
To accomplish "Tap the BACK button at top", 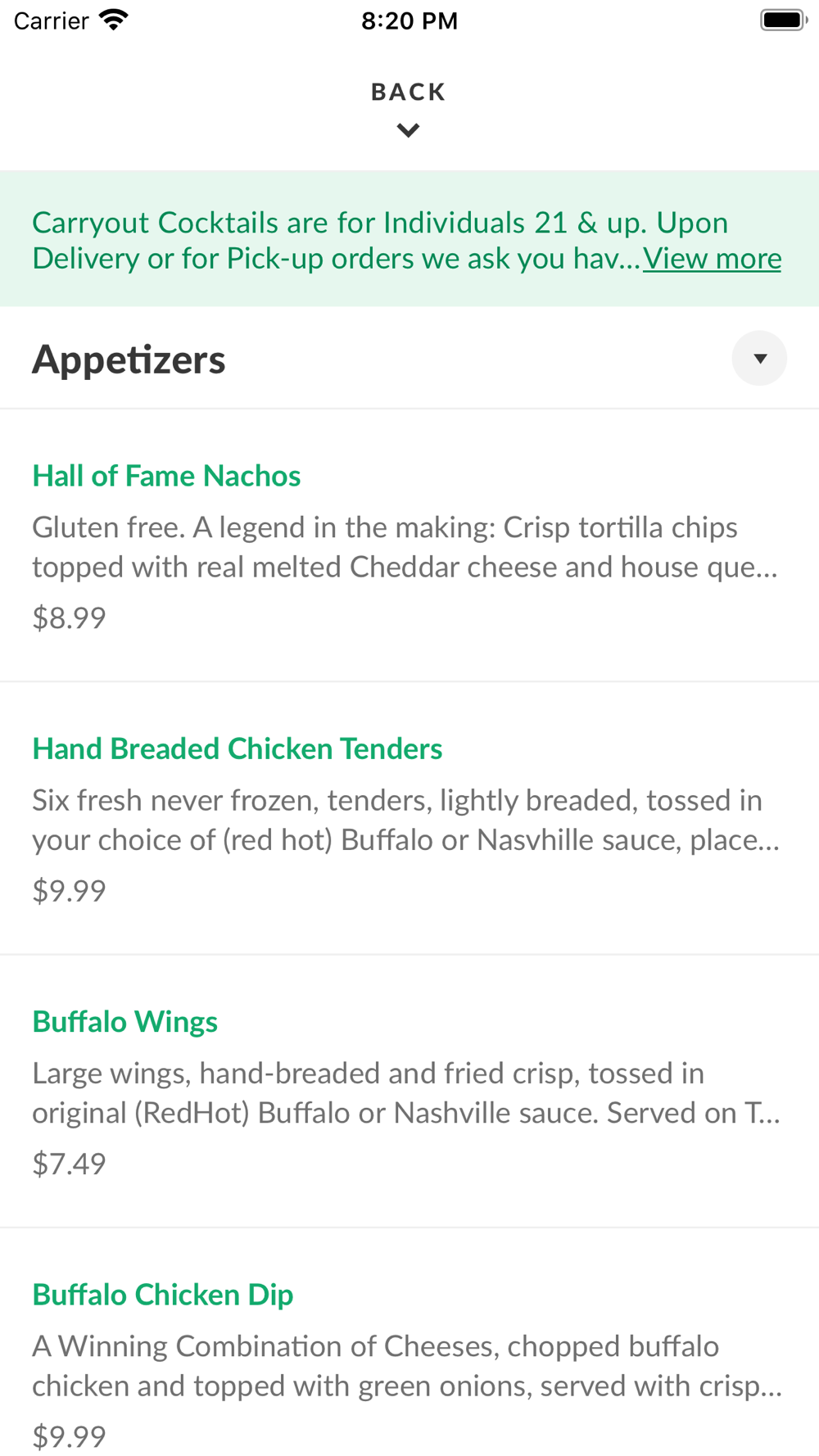I will point(408,106).
